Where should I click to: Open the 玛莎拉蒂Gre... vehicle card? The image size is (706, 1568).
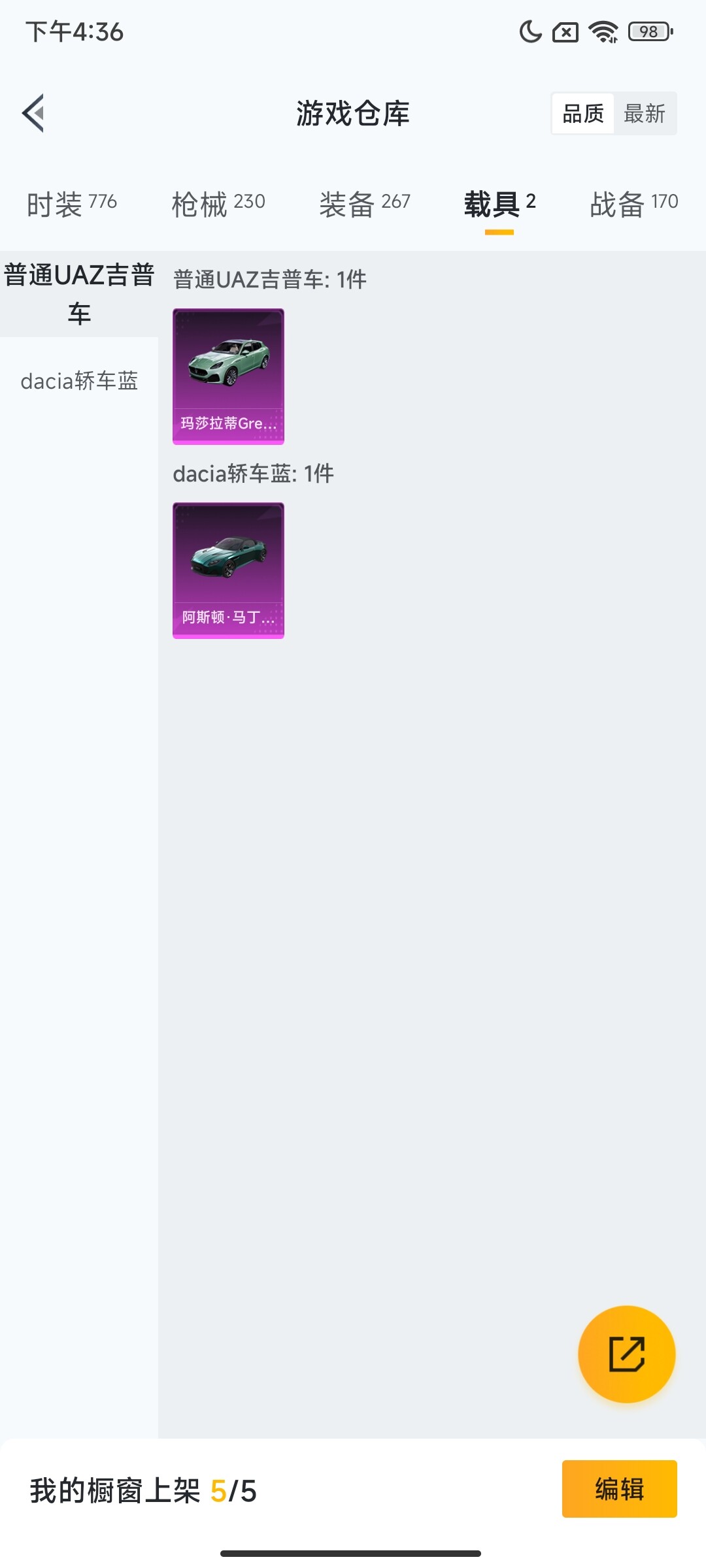pyautogui.click(x=228, y=376)
